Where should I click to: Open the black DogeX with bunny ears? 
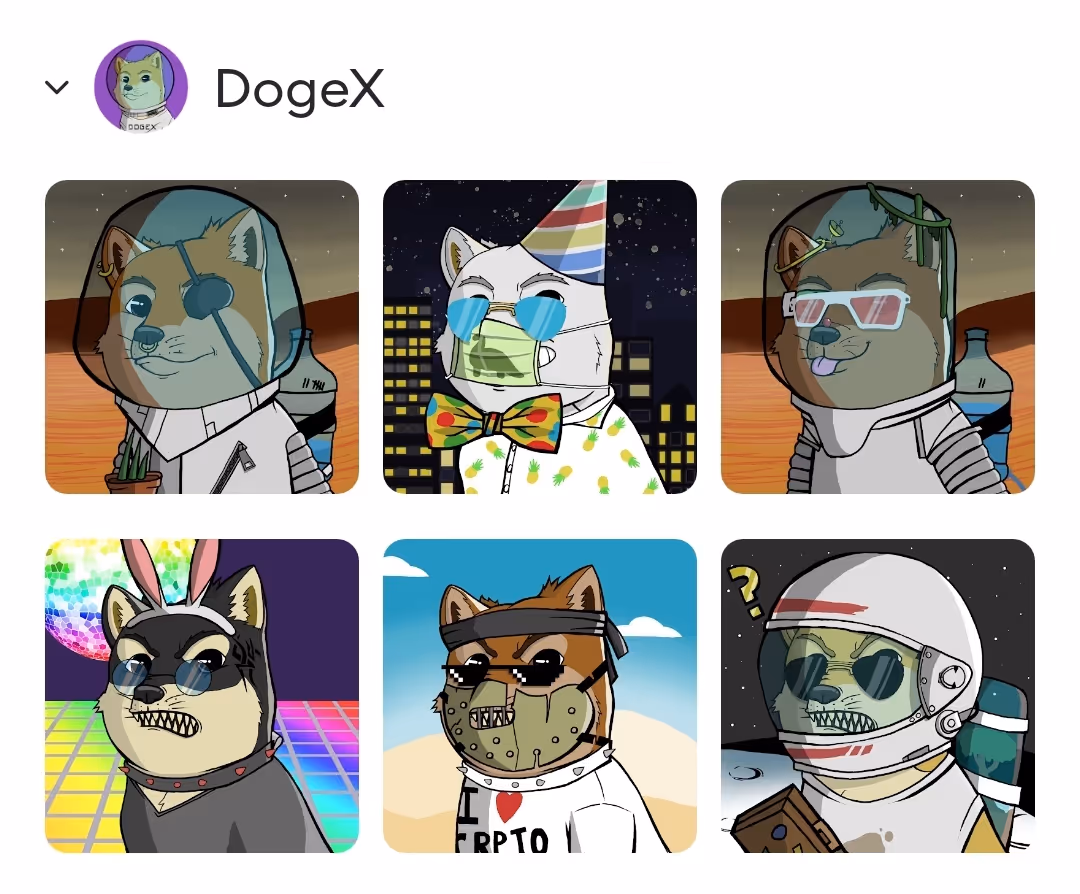202,696
